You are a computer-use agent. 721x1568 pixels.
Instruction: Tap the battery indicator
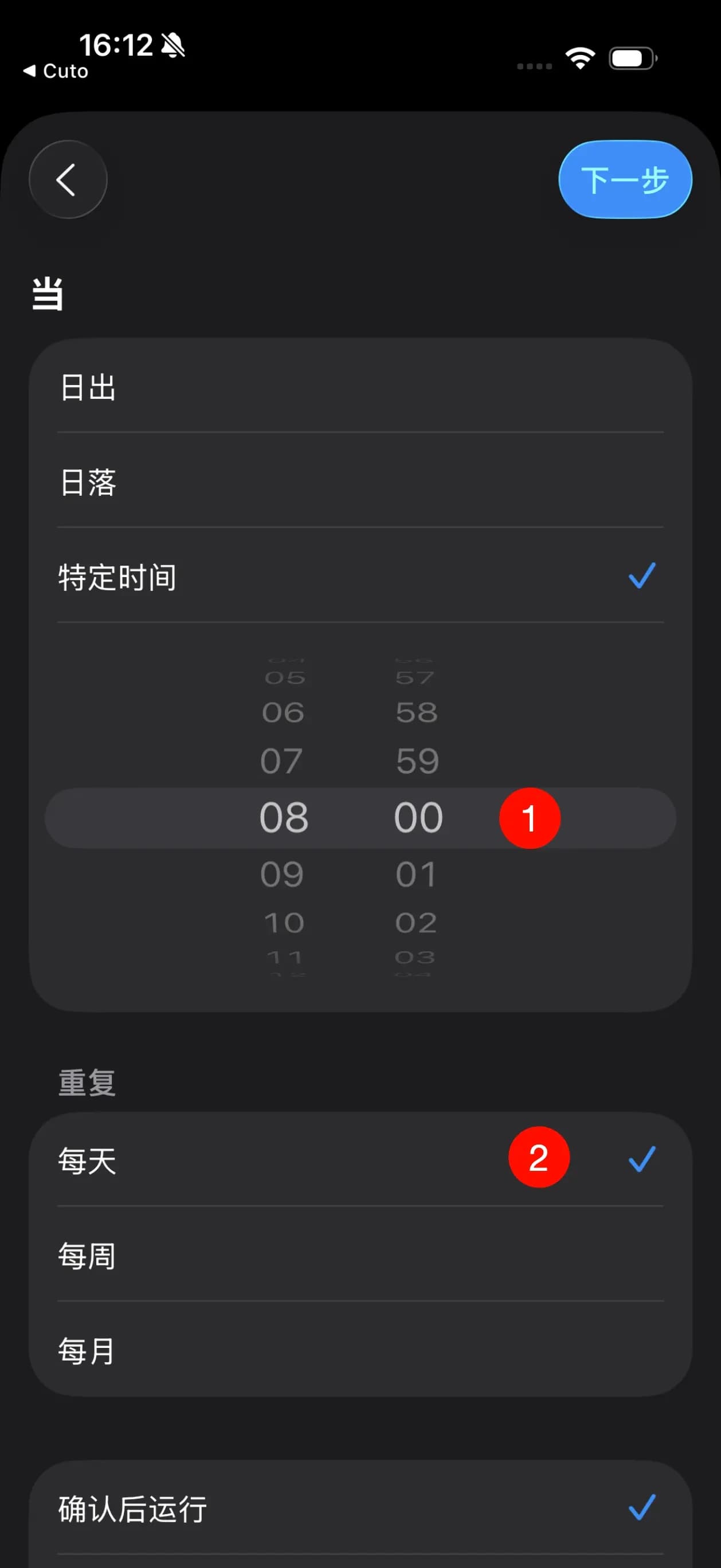(x=632, y=57)
